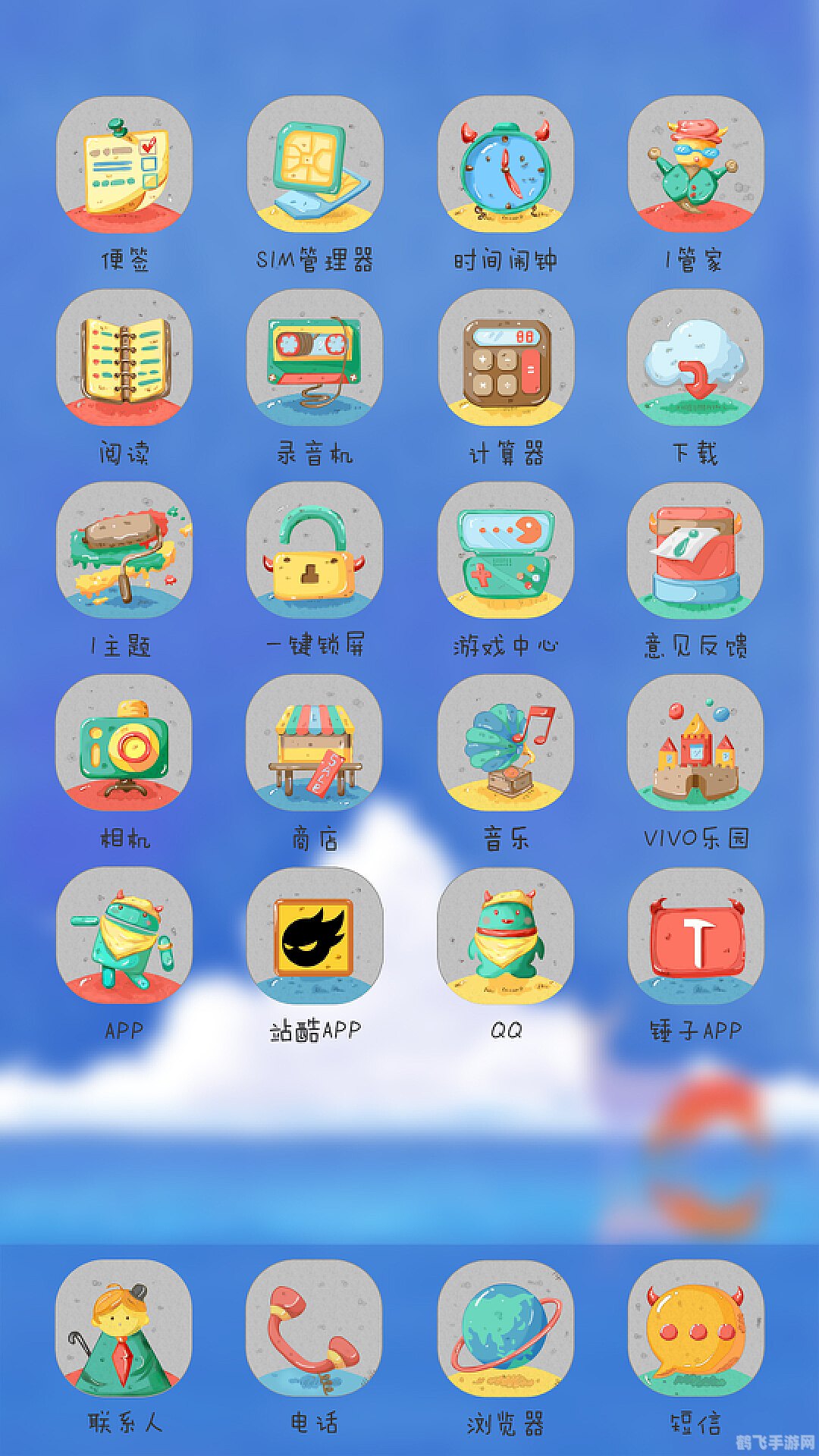
Task: Open the 浏览器 browser in the dock
Action: [x=505, y=1327]
